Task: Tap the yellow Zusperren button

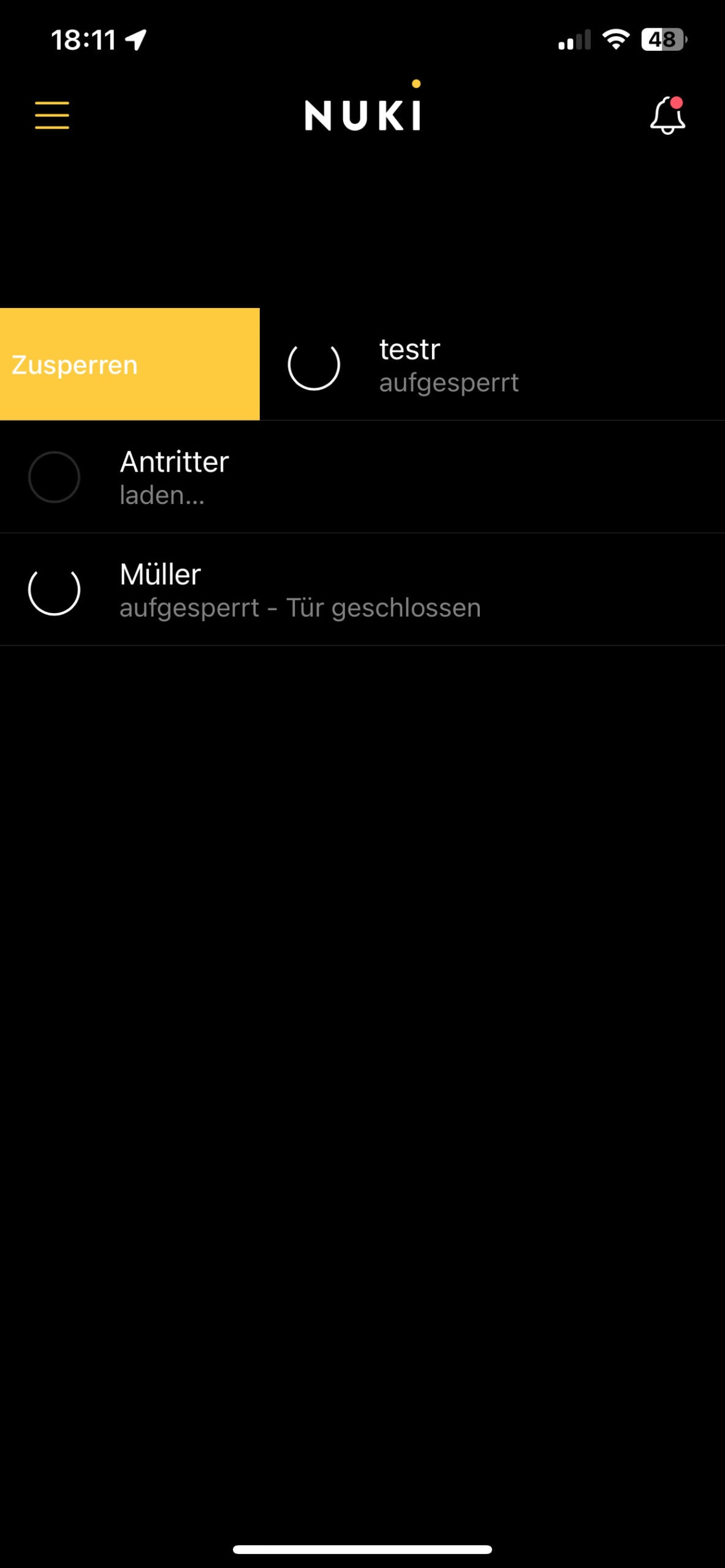Action: click(129, 364)
